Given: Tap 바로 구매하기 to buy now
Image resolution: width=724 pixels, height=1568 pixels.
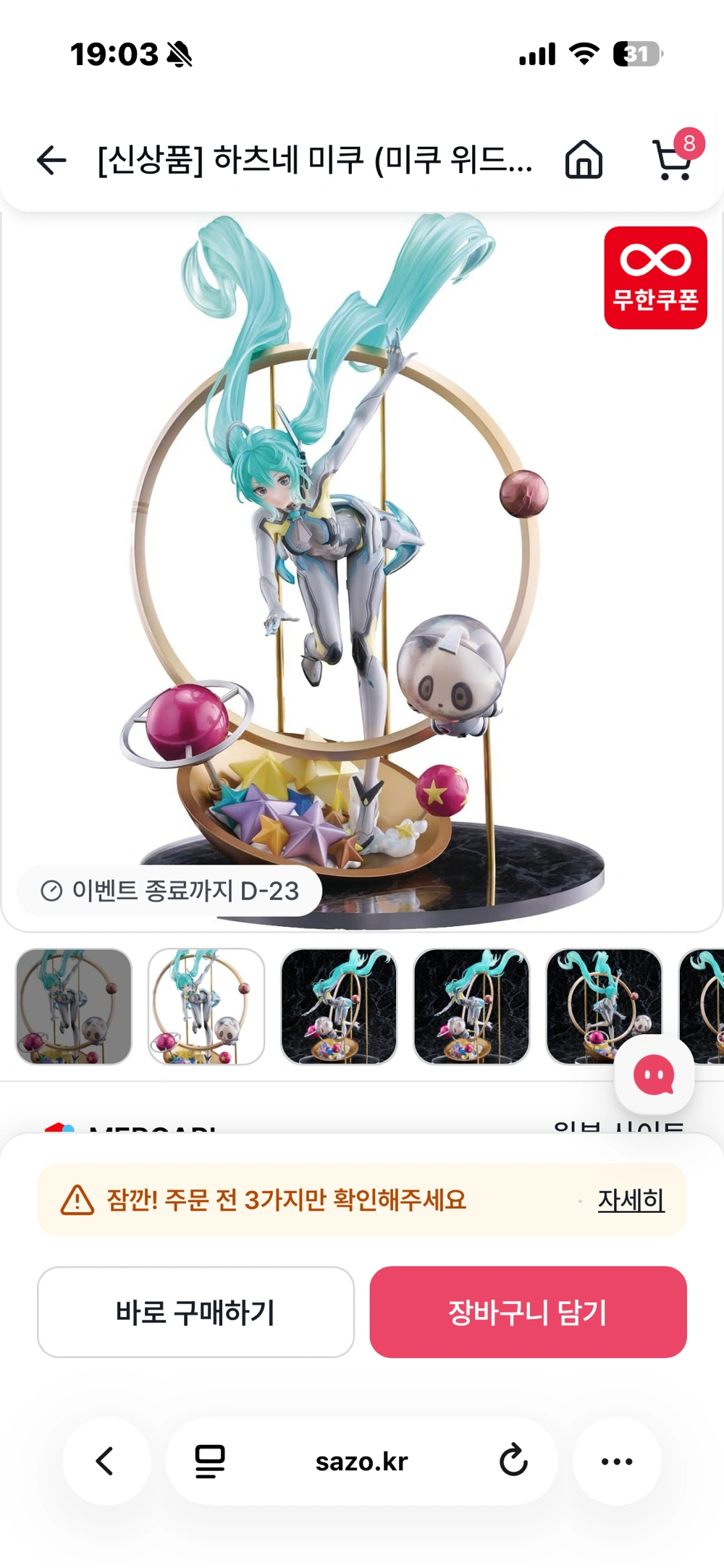Looking at the screenshot, I should point(195,1312).
